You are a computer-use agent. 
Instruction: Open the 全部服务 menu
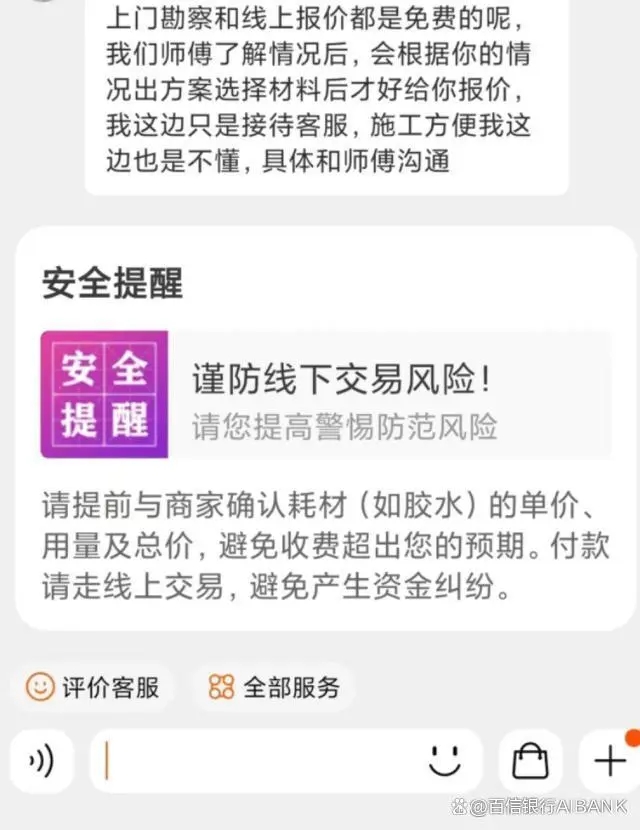(x=274, y=687)
